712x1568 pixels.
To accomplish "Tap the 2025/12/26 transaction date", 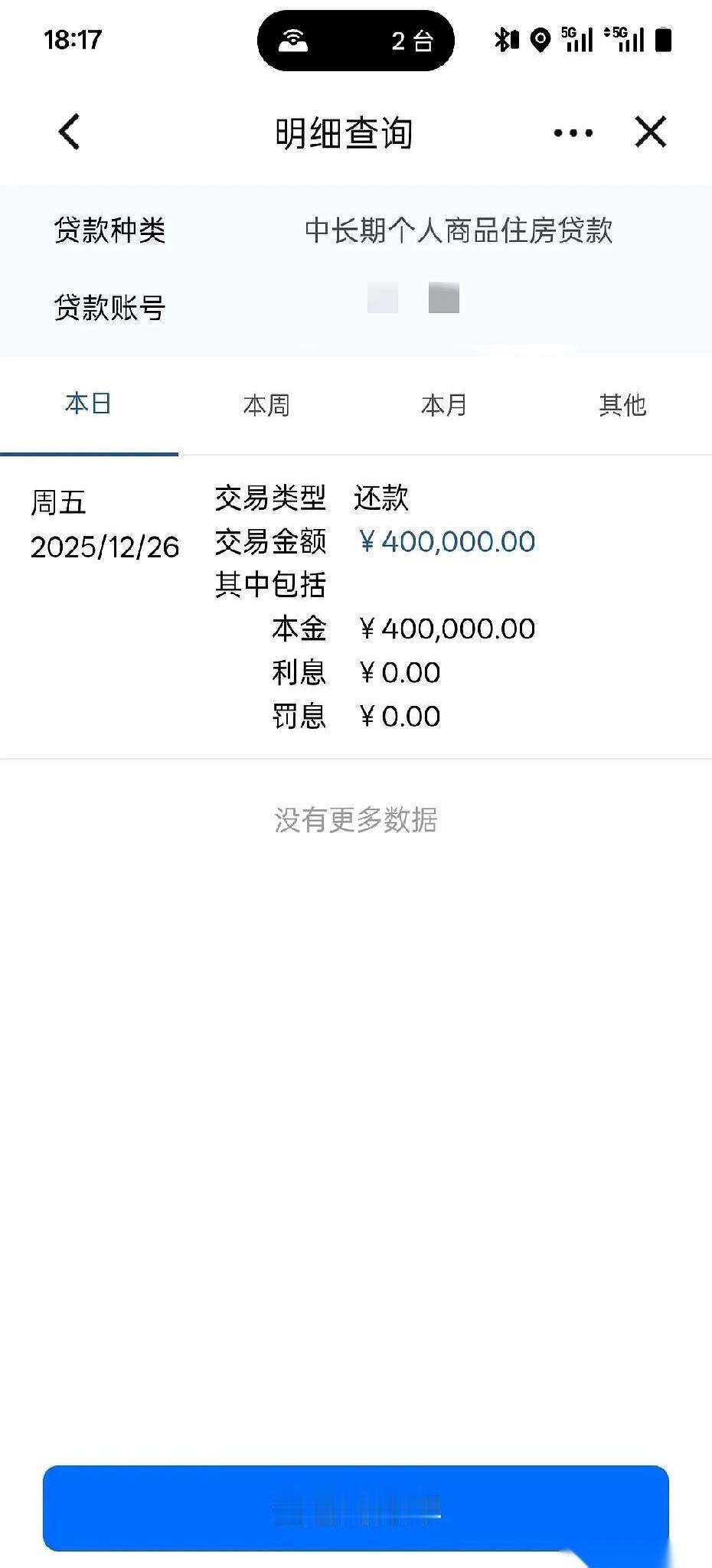I will click(x=103, y=547).
